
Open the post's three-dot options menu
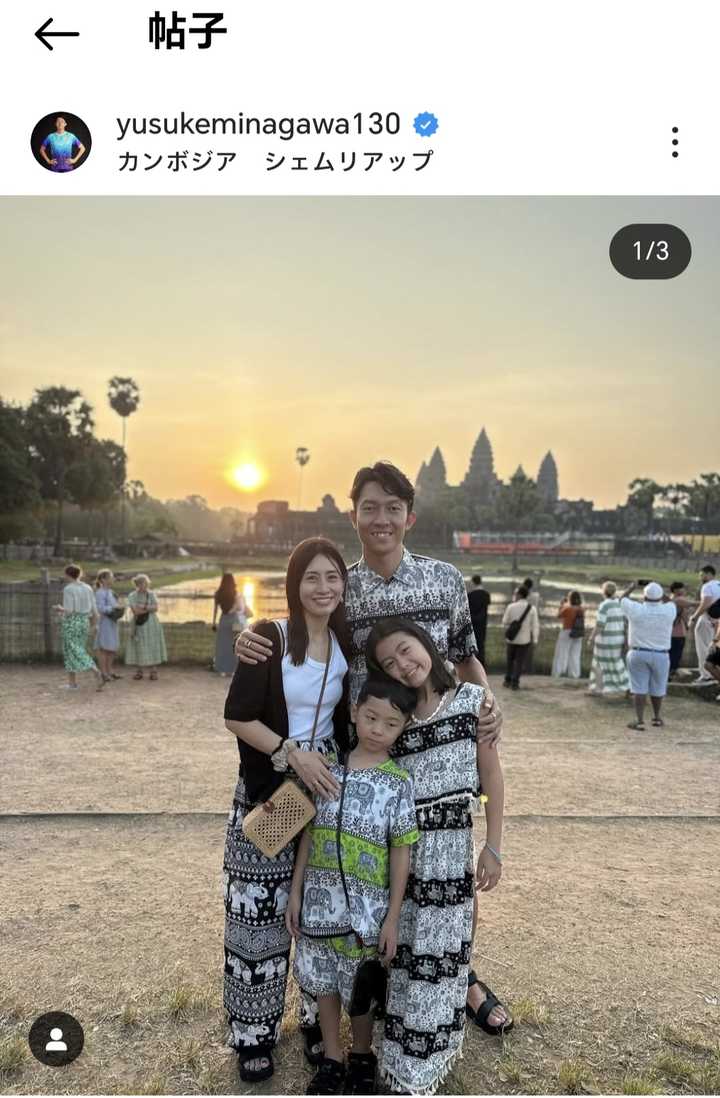(x=675, y=142)
